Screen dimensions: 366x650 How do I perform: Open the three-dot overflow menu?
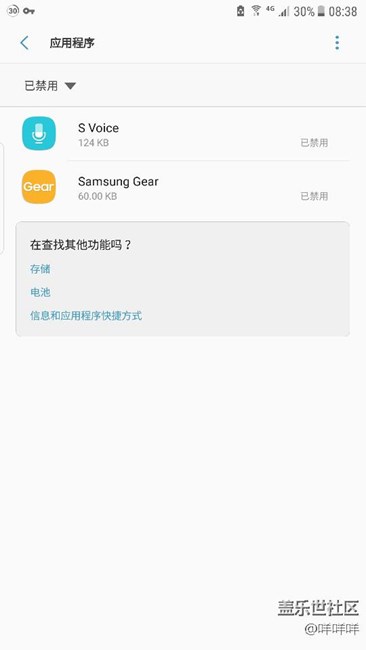337,43
